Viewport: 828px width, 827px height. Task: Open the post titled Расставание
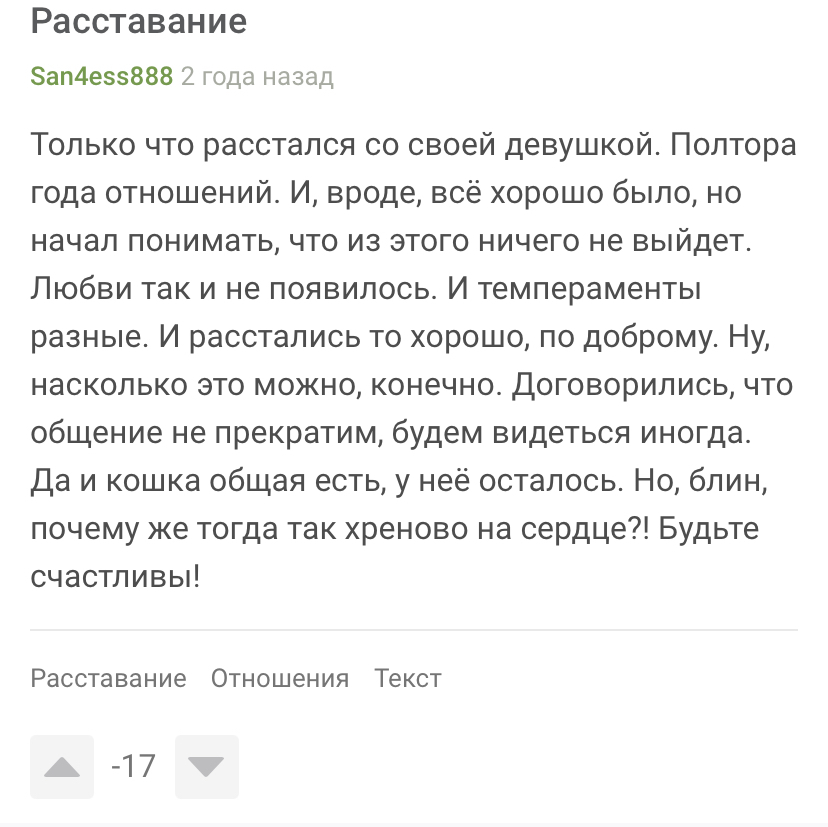pos(139,21)
